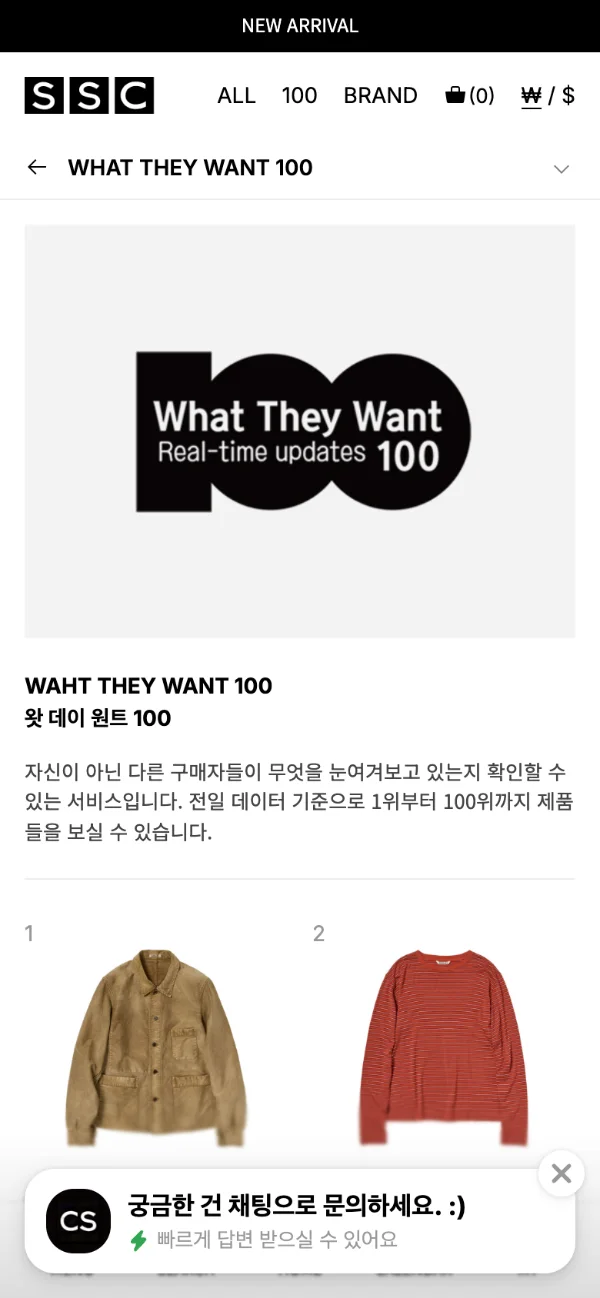
Task: Open the ALL products menu
Action: click(237, 96)
